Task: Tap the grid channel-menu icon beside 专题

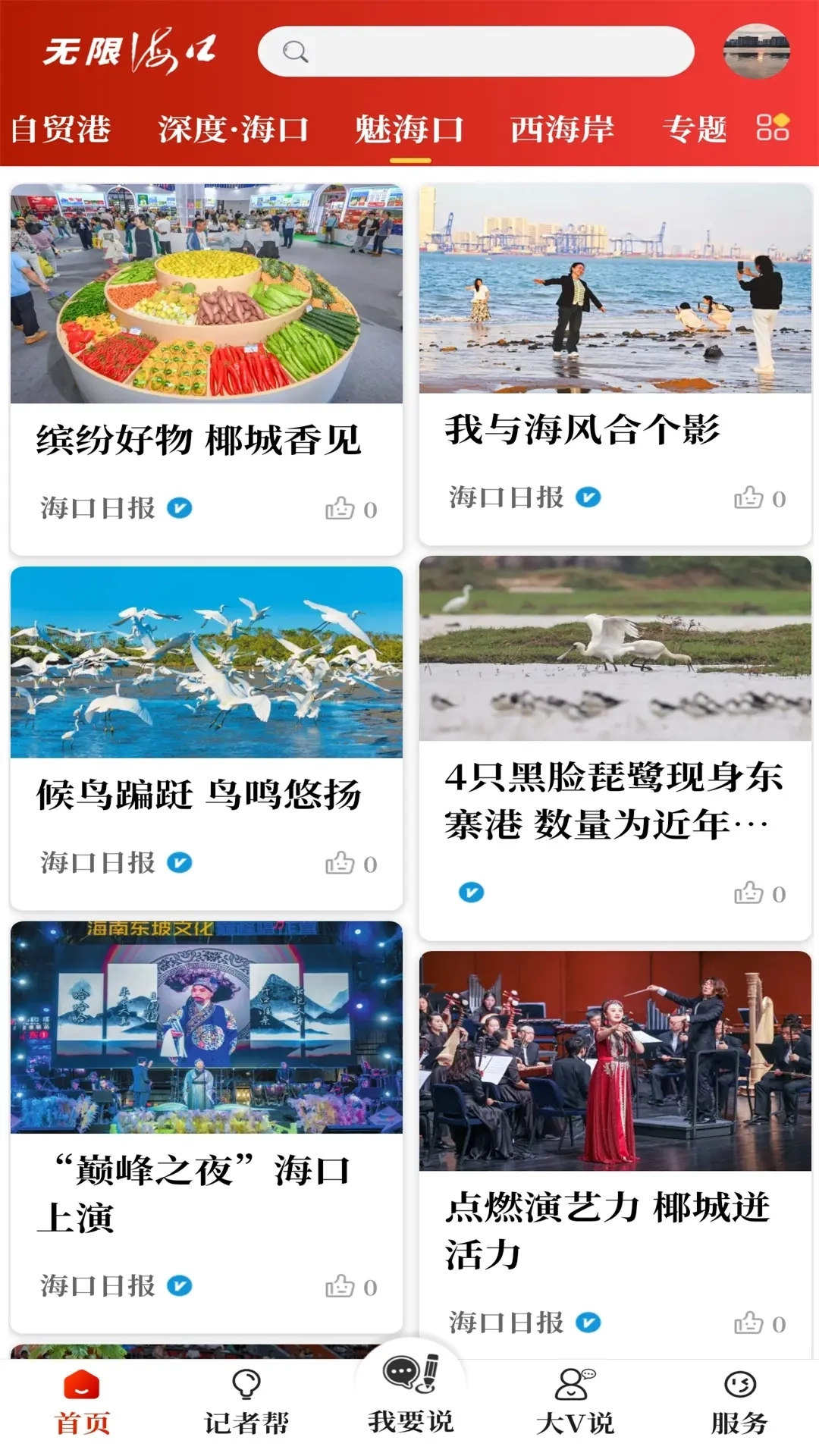Action: coord(774,127)
